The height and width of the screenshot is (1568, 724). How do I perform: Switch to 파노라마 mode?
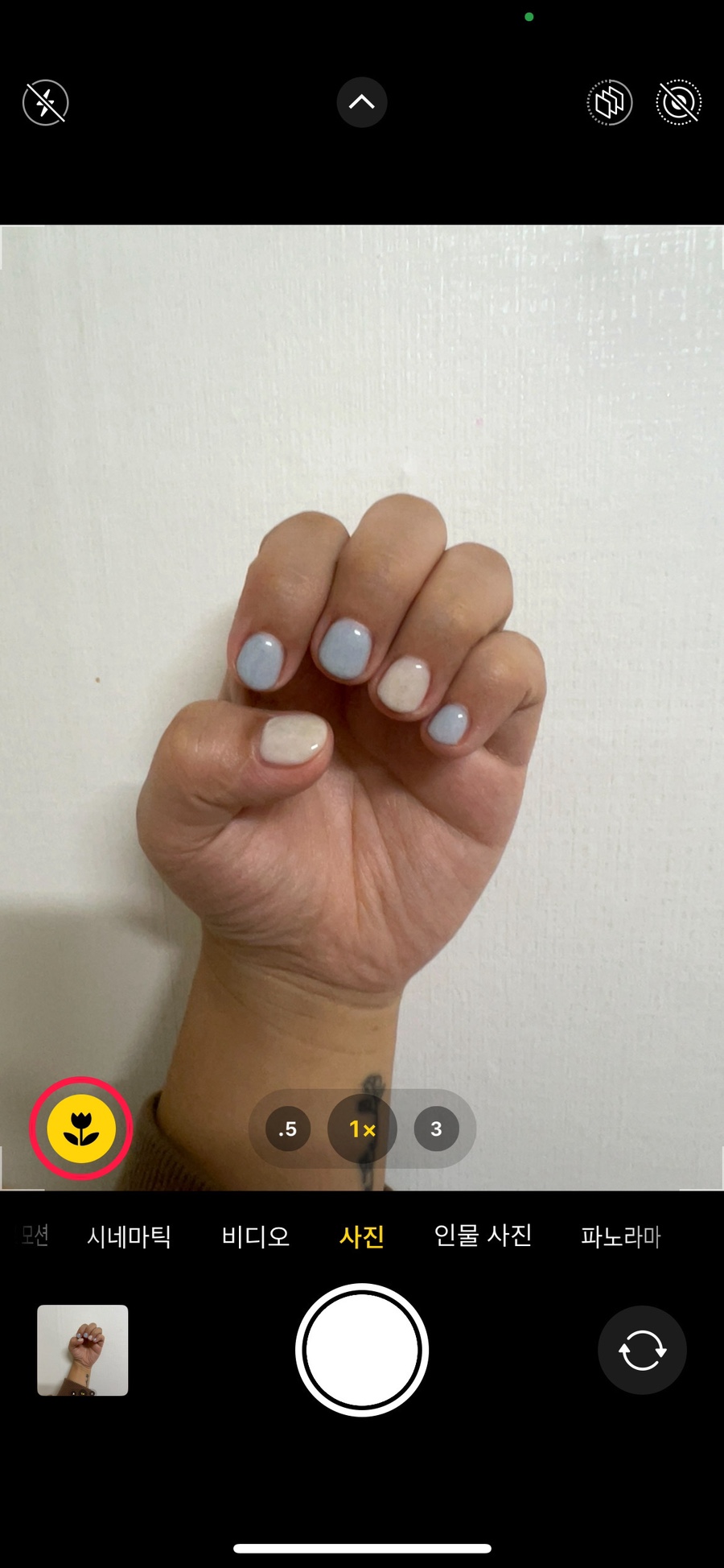click(x=621, y=1236)
